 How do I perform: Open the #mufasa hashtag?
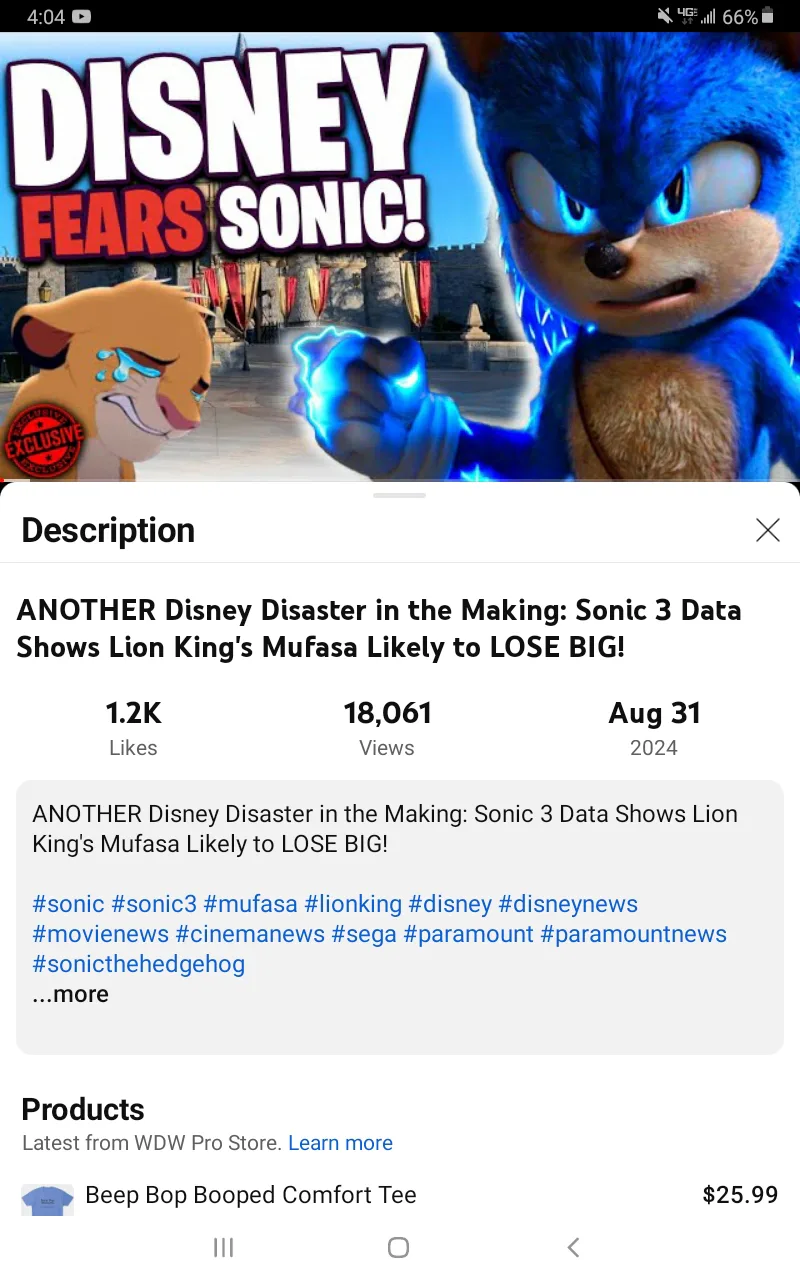(x=251, y=904)
